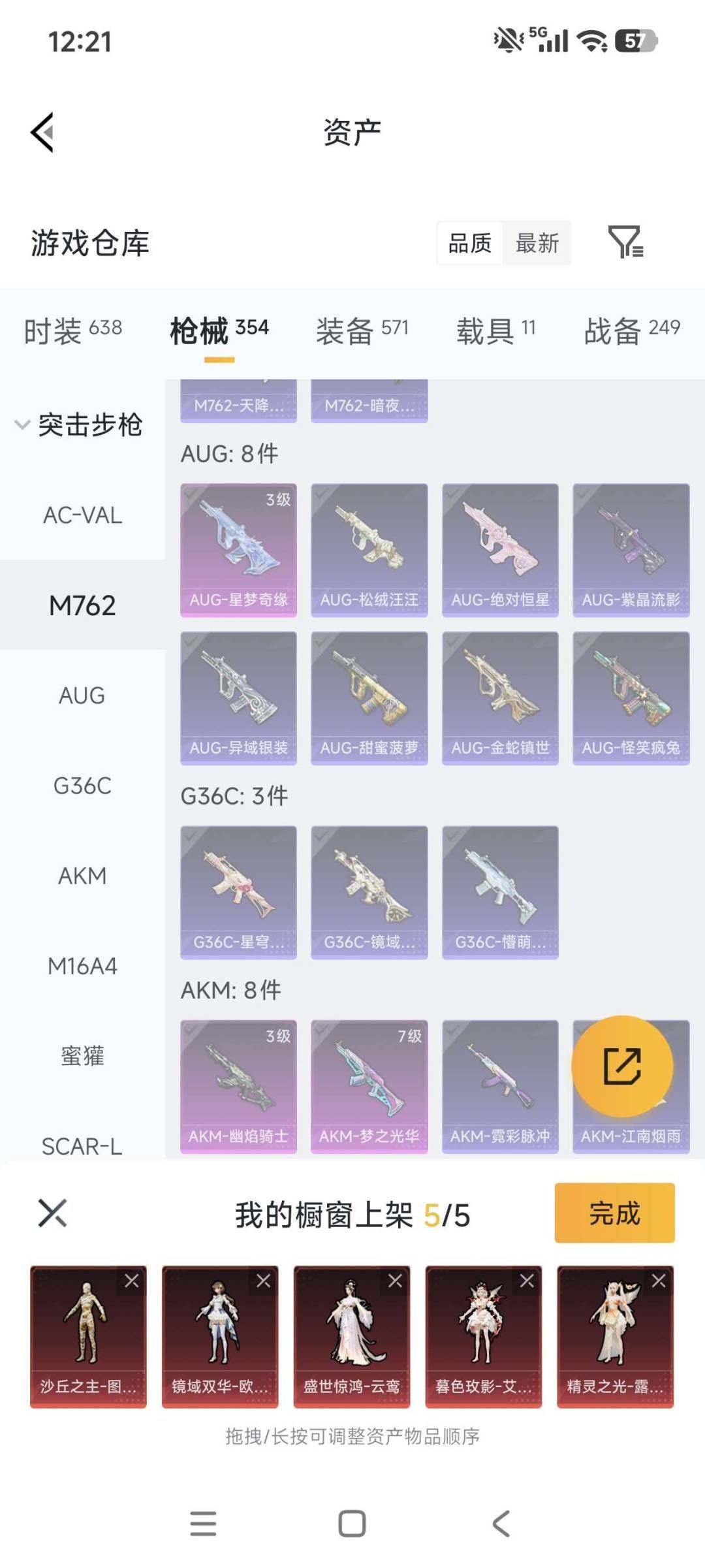Select the AUG-星梦奇缘 skin
The height and width of the screenshot is (1568, 705).
click(238, 550)
